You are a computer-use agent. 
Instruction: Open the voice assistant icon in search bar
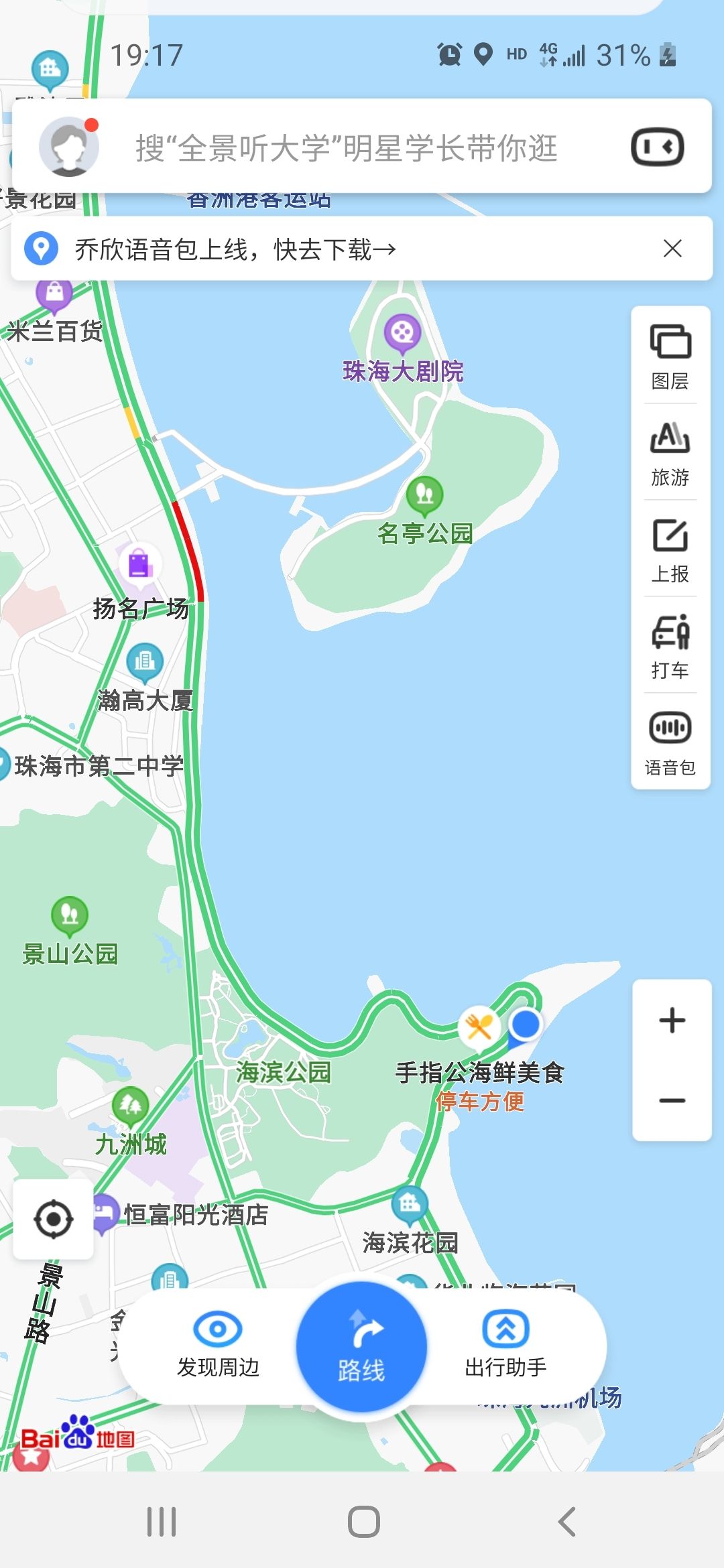point(657,147)
